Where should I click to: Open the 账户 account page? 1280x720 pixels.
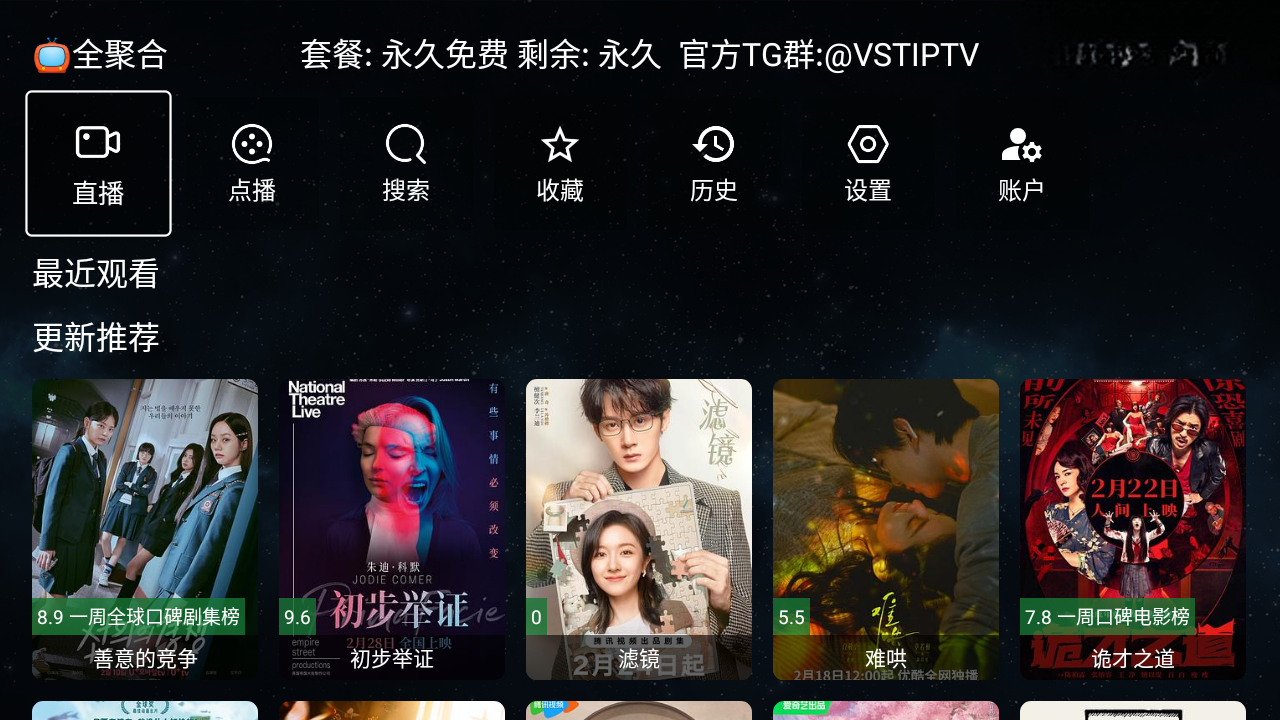(1021, 164)
